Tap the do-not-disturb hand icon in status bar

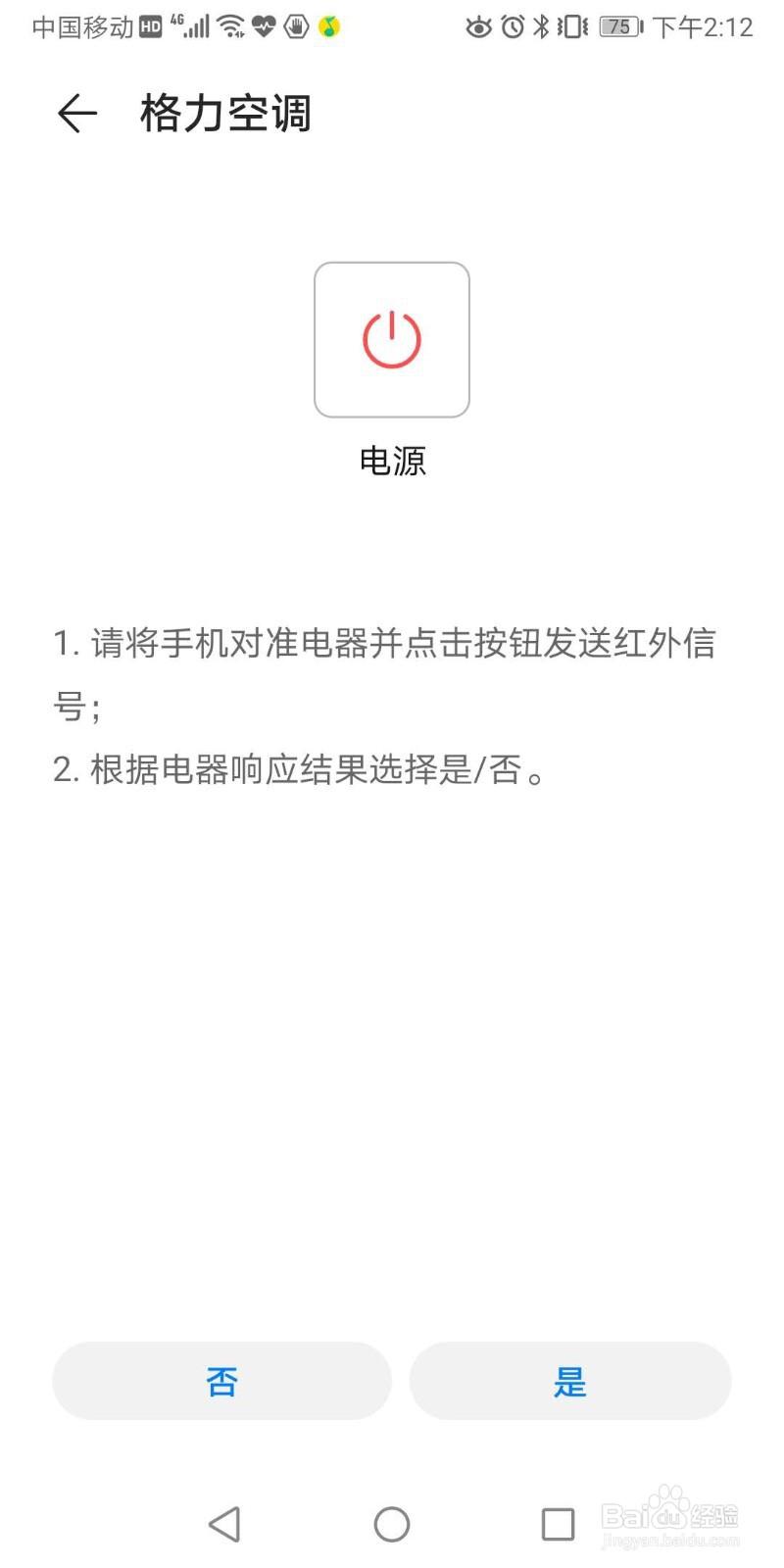[296, 26]
